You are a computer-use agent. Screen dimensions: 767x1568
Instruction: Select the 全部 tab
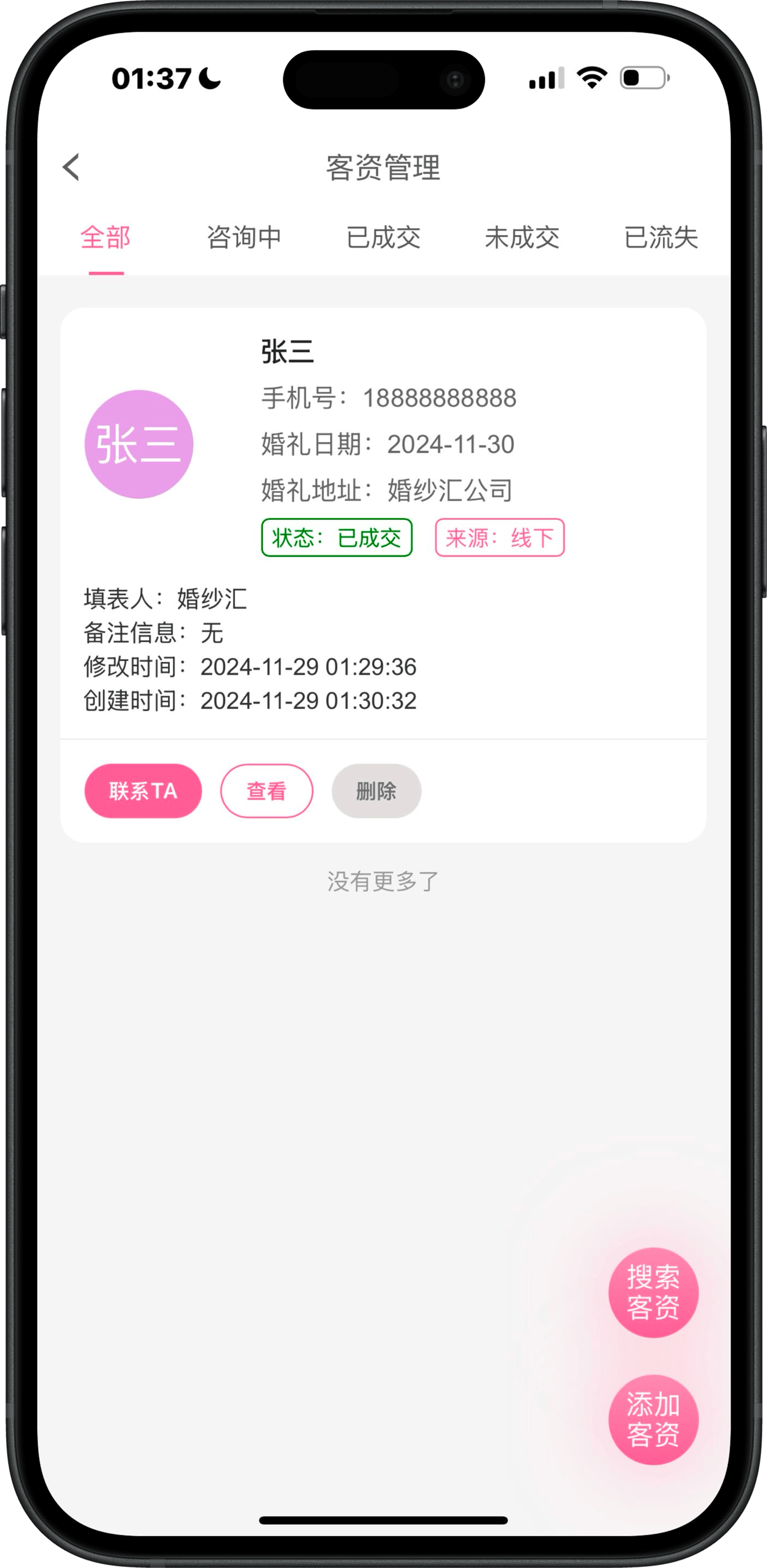point(106,237)
